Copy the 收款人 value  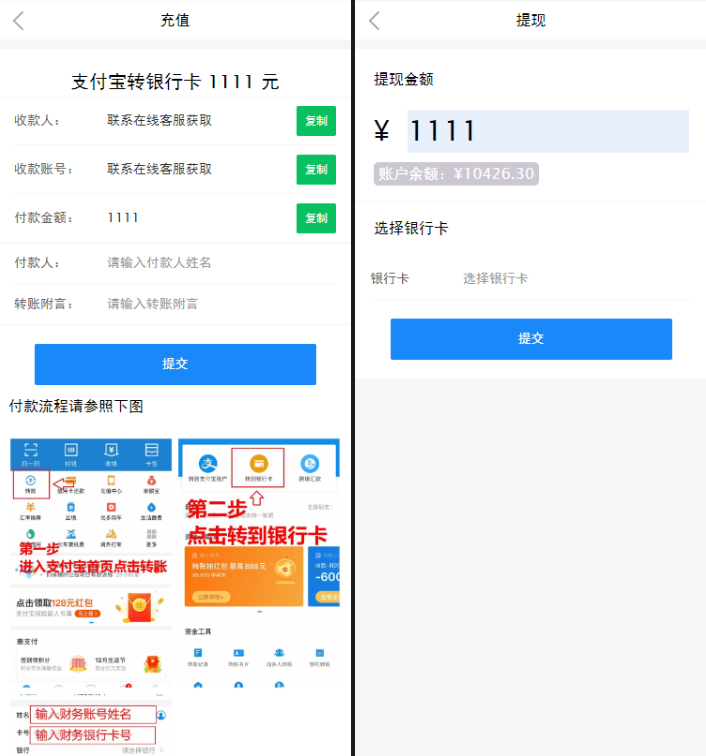(x=316, y=121)
